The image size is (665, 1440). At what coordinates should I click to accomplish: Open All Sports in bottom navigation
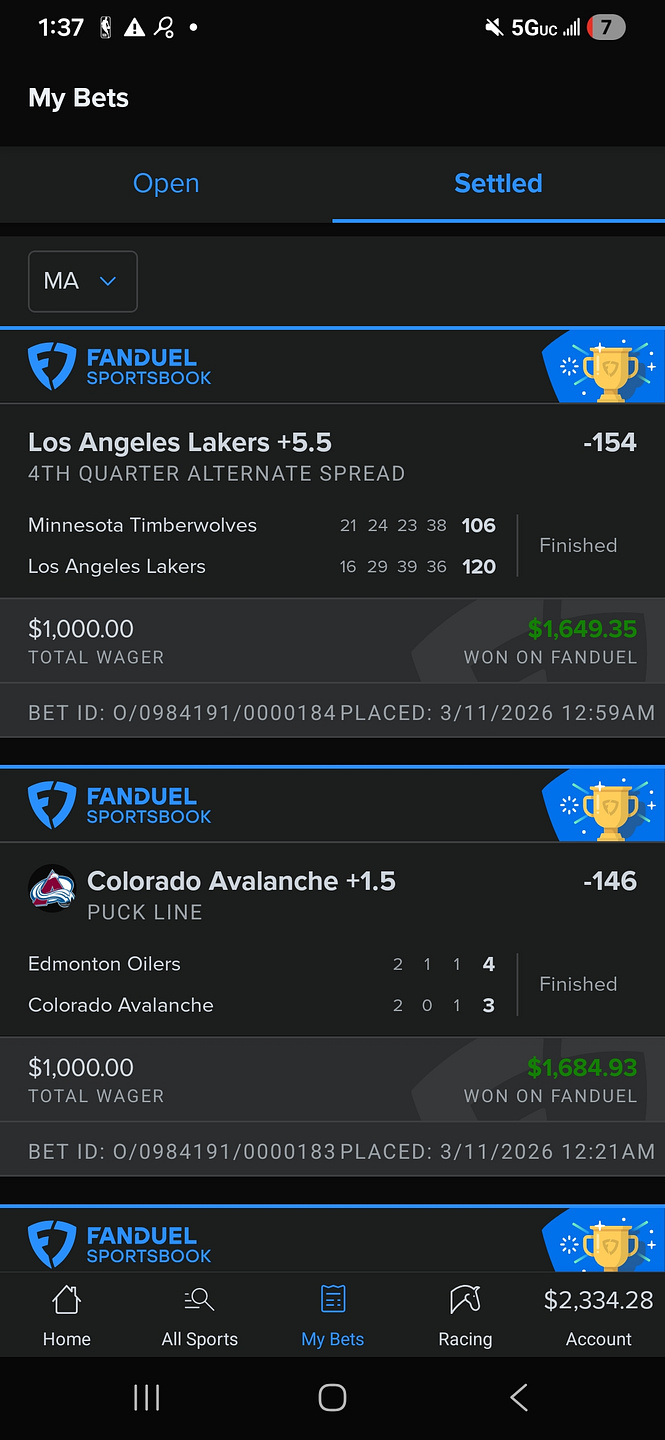pyautogui.click(x=199, y=1315)
